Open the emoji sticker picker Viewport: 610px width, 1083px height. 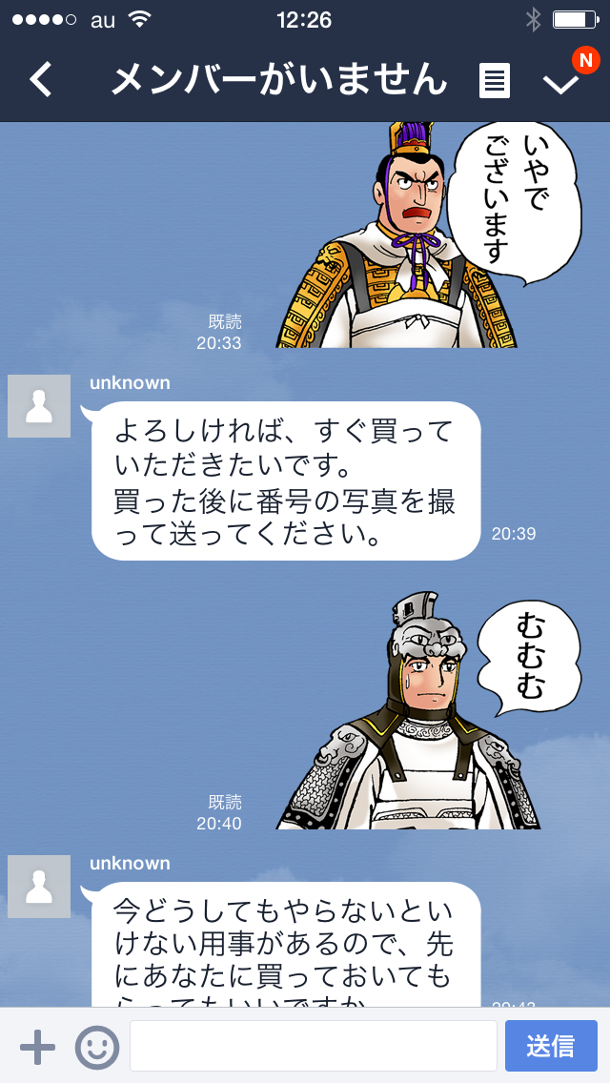click(x=97, y=1046)
